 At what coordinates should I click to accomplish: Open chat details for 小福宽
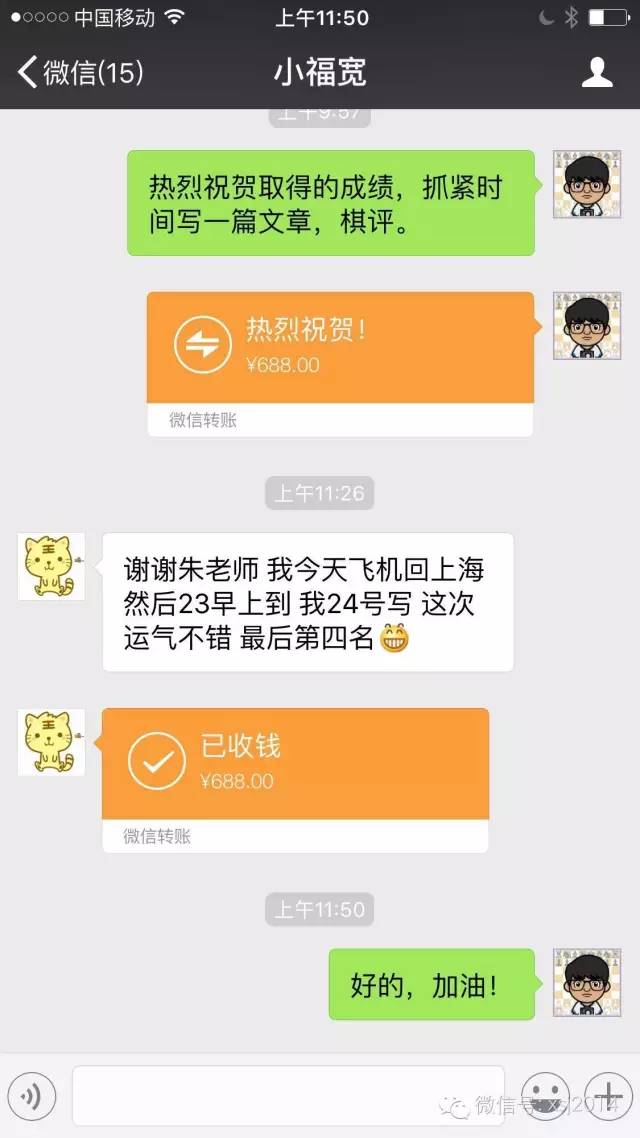point(597,72)
